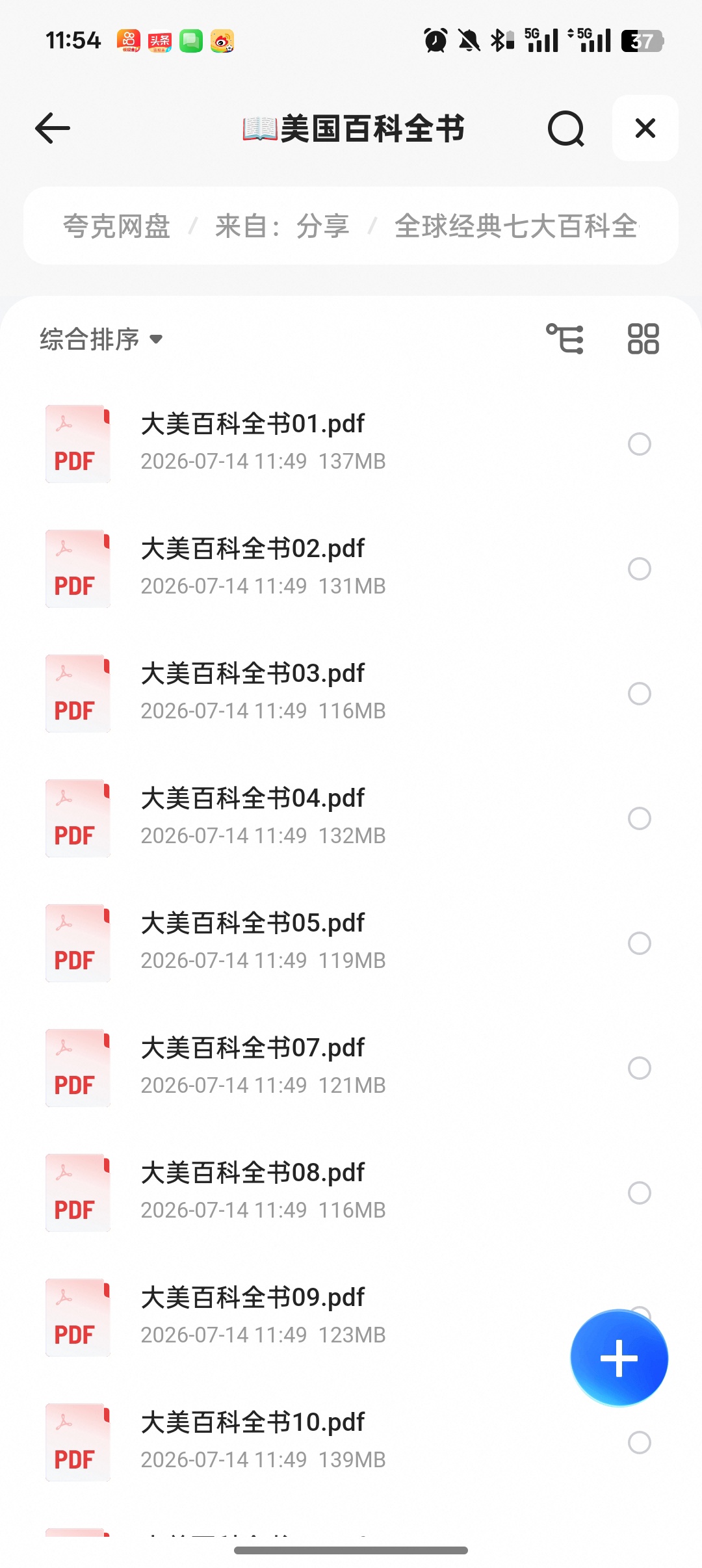Screen dimensions: 702x1568
Task: Open search in the folder
Action: click(x=565, y=129)
